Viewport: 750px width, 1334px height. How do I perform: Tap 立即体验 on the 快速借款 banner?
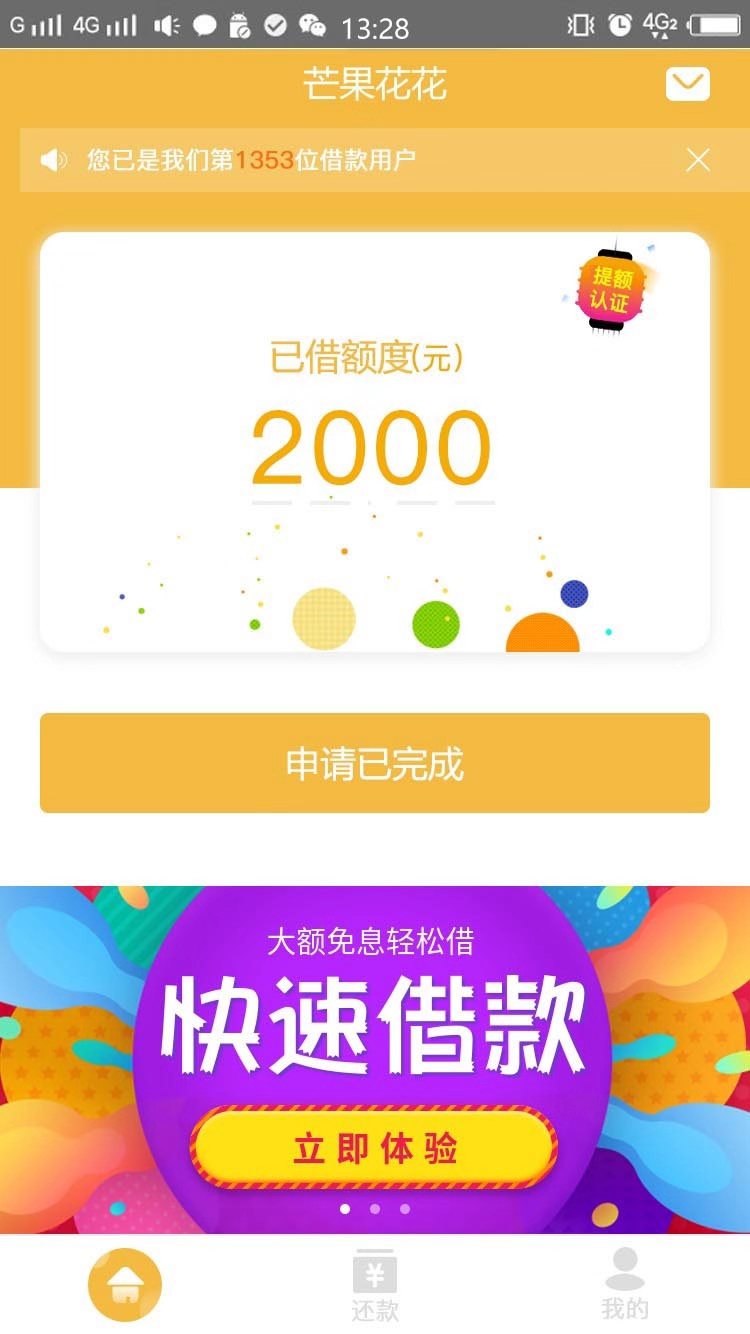[374, 1148]
